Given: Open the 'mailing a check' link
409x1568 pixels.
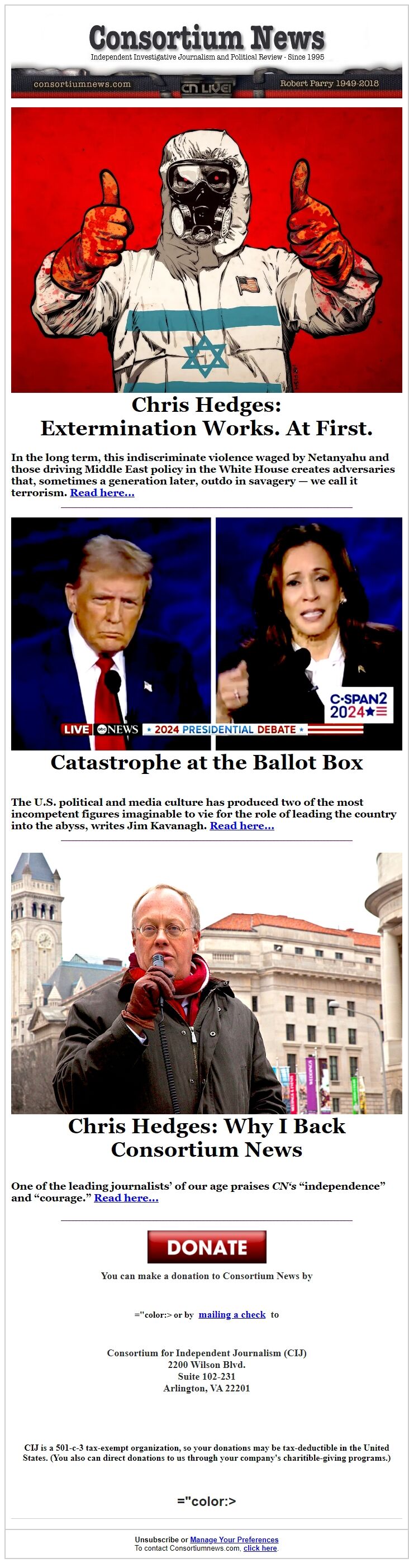Looking at the screenshot, I should (232, 1315).
